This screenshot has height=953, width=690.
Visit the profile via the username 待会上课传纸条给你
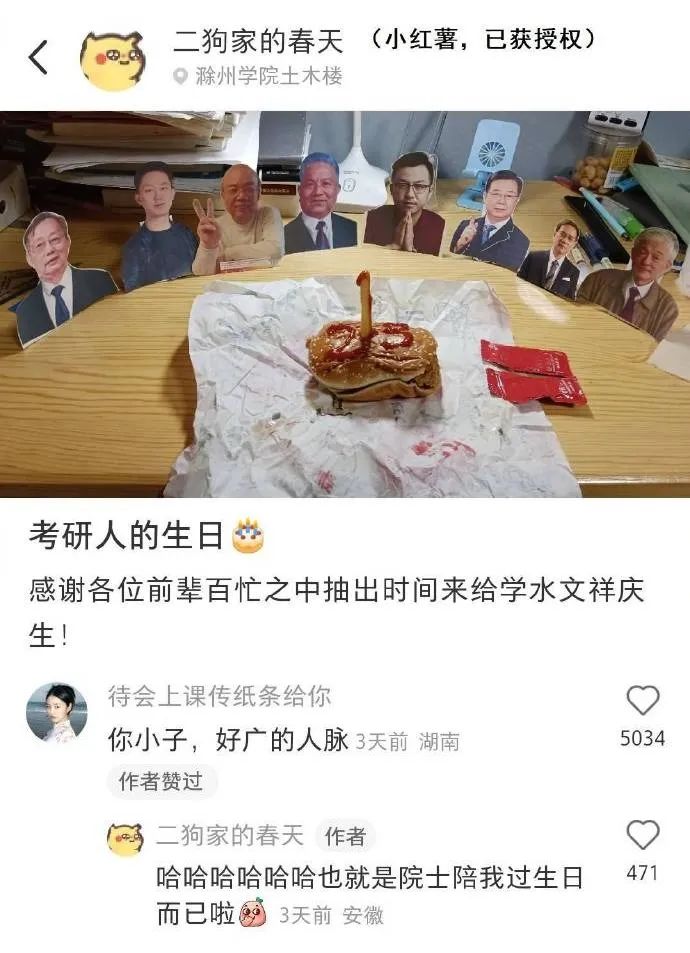tap(219, 696)
